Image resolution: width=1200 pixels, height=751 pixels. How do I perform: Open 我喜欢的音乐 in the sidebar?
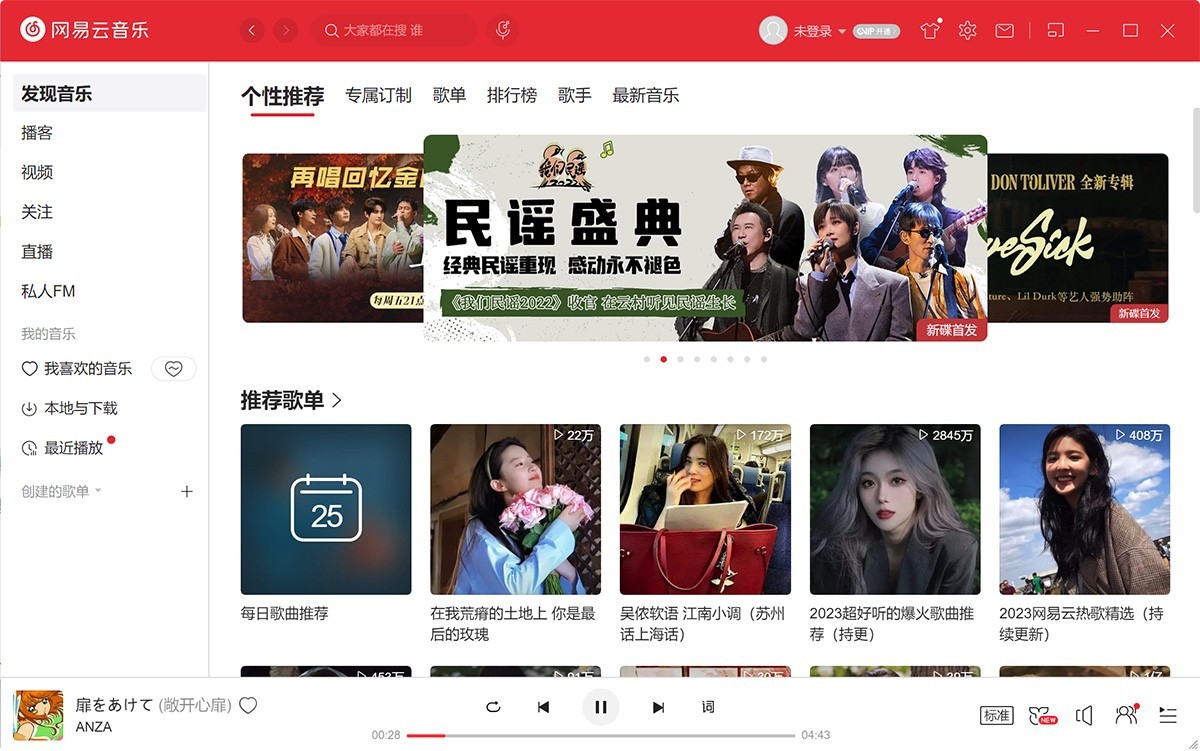(87, 369)
